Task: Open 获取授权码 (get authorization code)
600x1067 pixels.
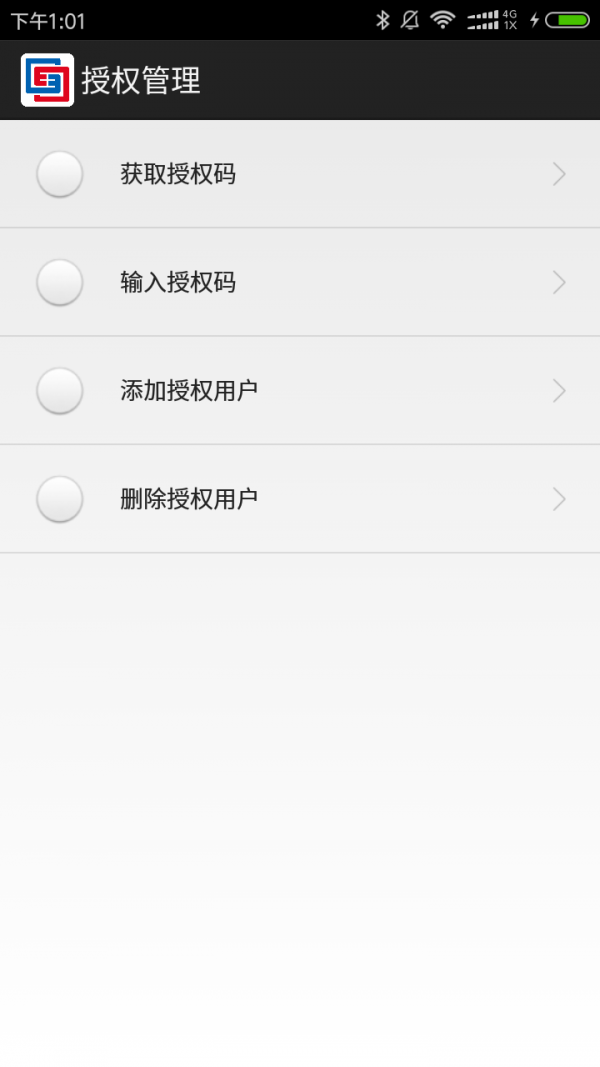Action: point(300,175)
